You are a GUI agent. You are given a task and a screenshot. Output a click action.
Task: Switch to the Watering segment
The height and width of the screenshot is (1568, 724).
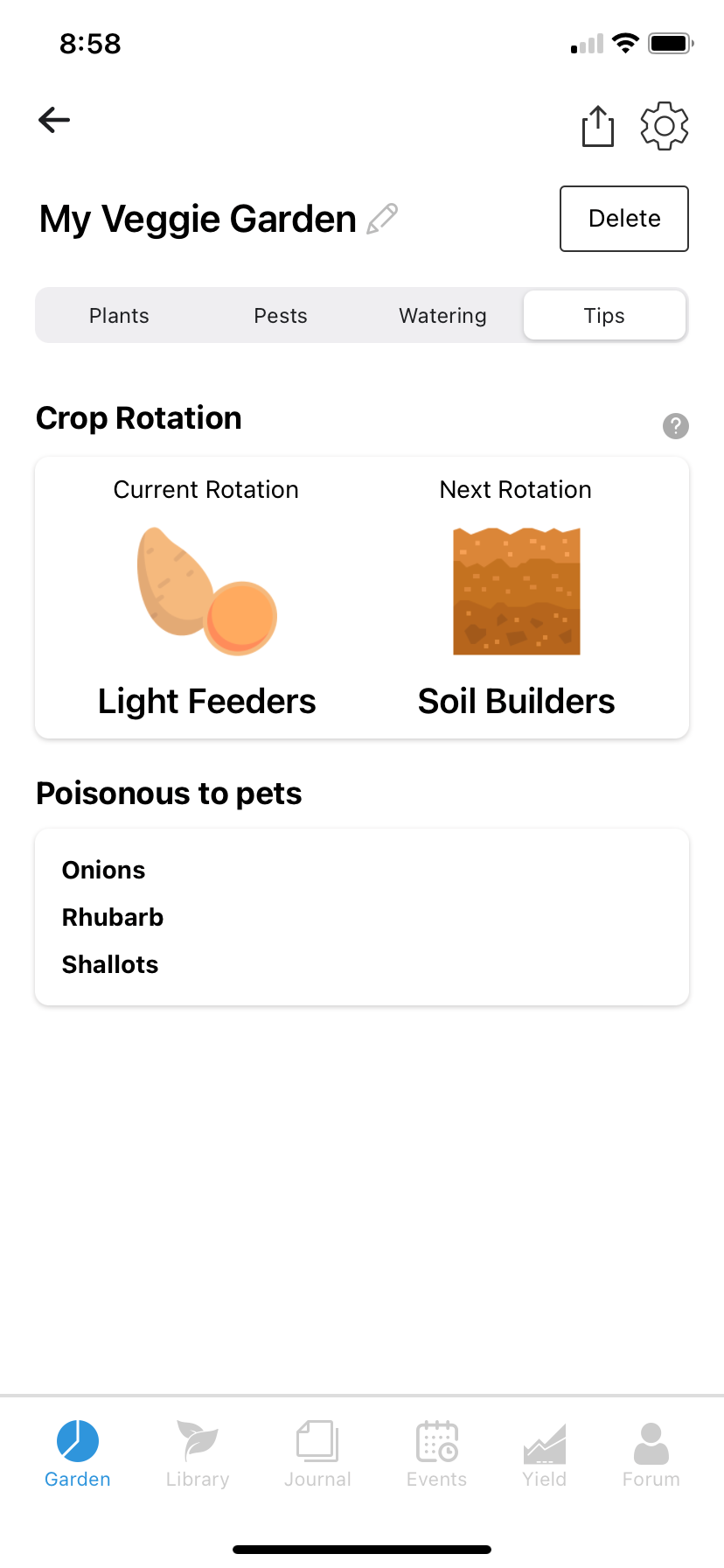442,316
